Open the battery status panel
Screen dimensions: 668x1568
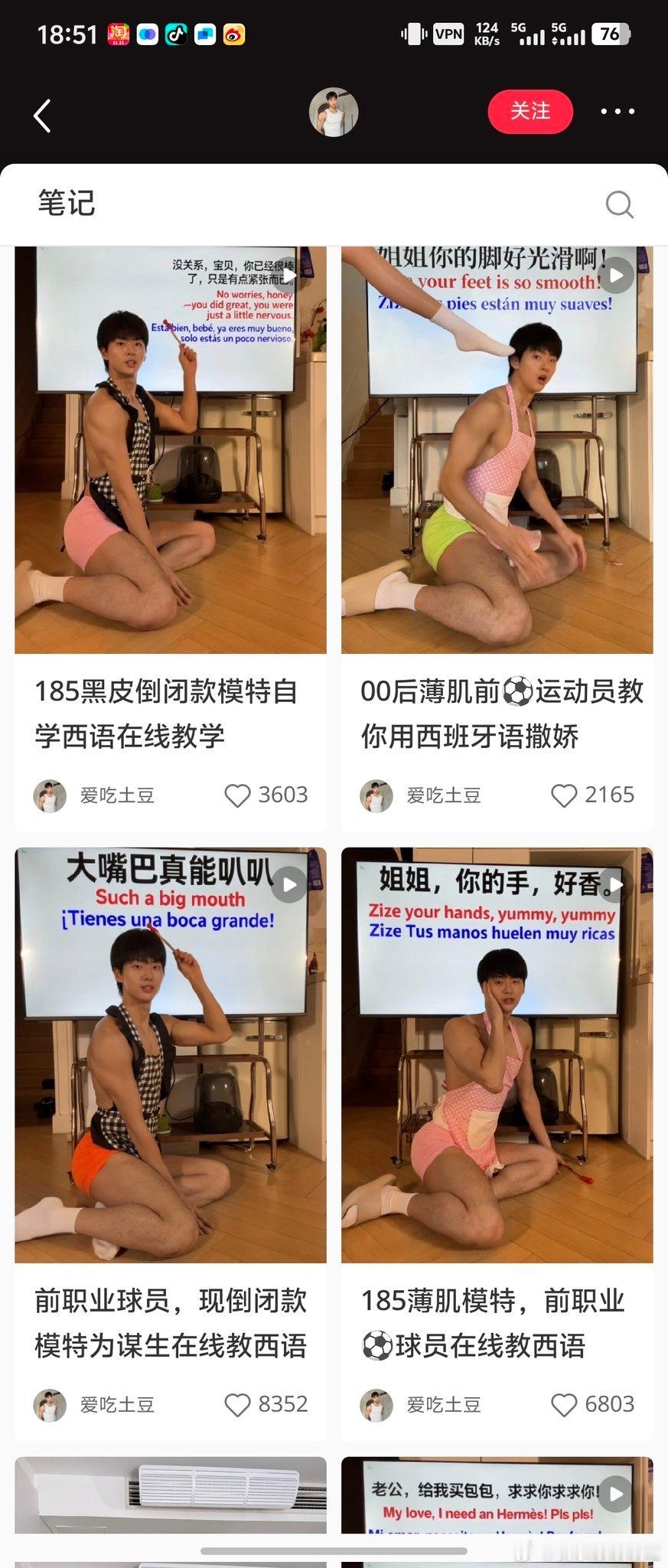click(608, 34)
